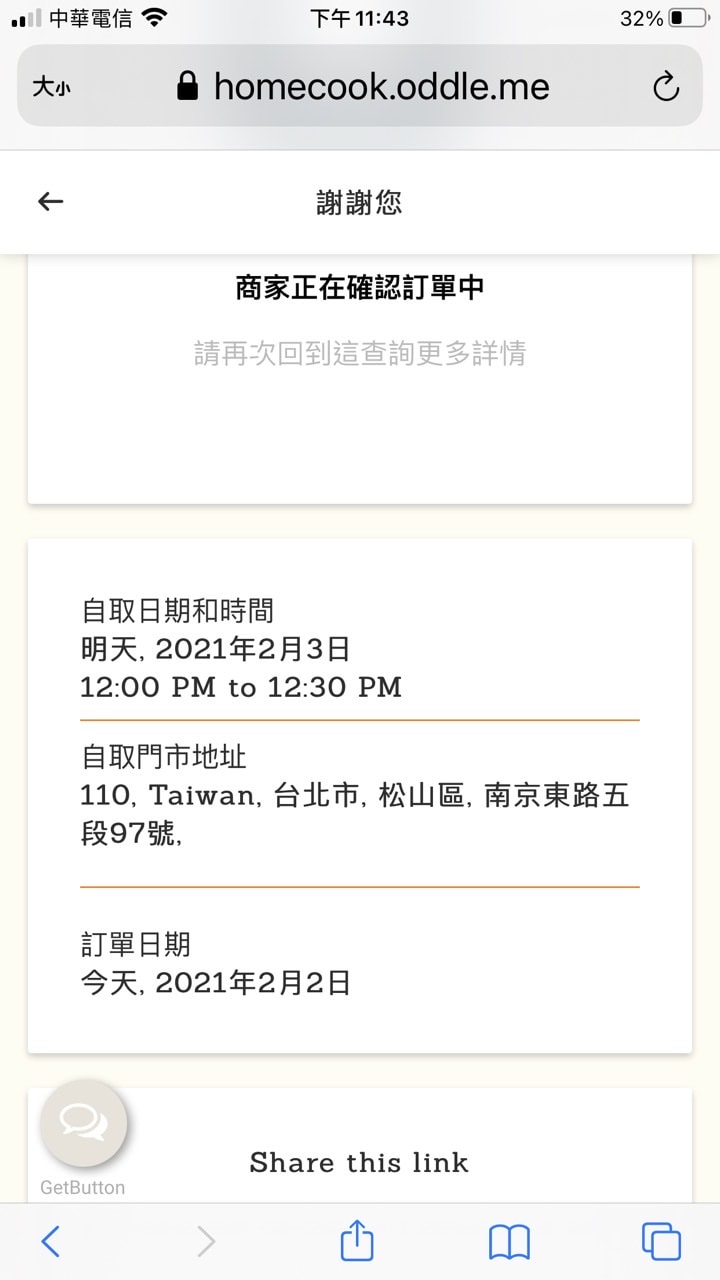This screenshot has height=1280, width=720.
Task: Tap the homecook.oddle.me address bar
Action: (x=360, y=87)
